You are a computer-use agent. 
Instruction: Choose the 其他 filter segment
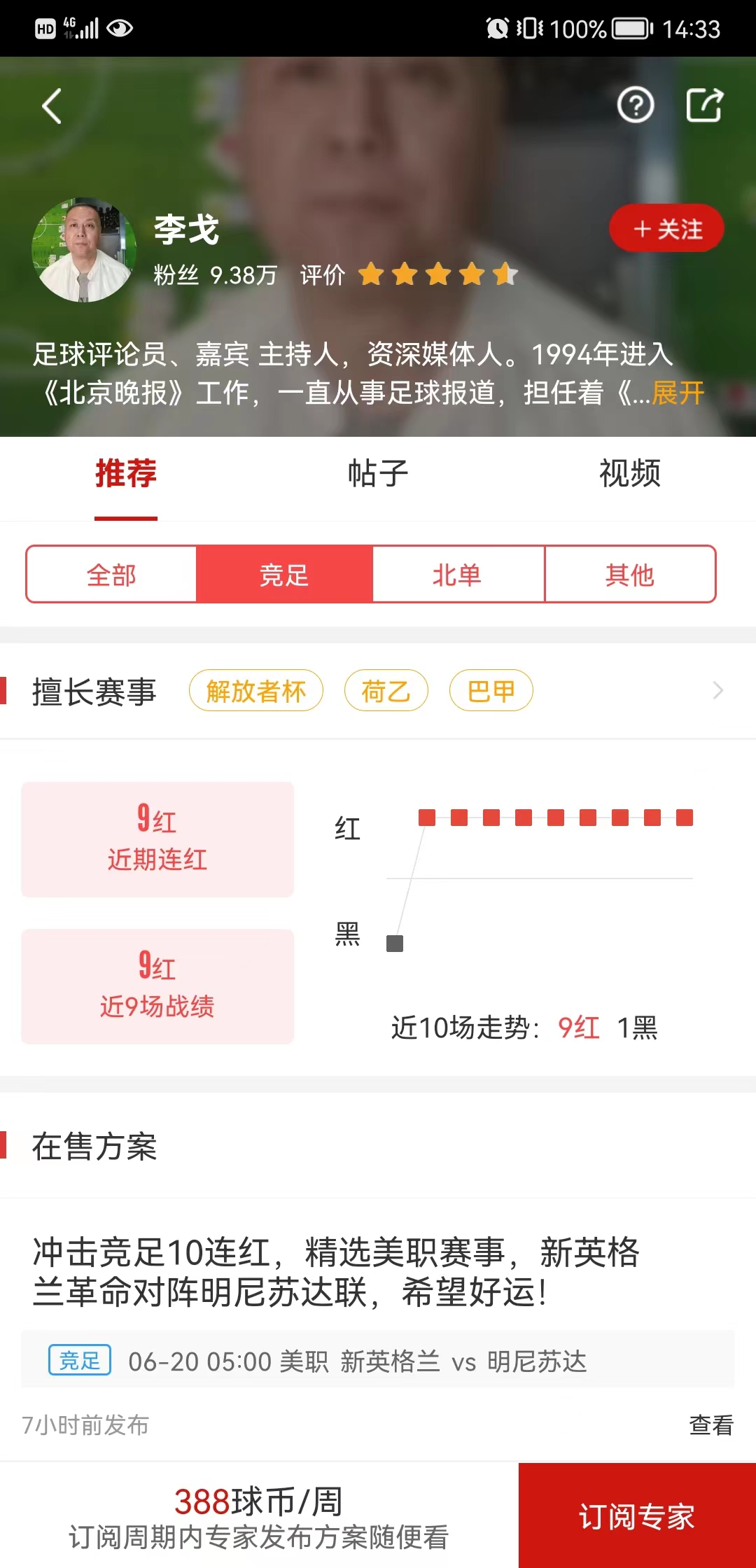coord(629,575)
